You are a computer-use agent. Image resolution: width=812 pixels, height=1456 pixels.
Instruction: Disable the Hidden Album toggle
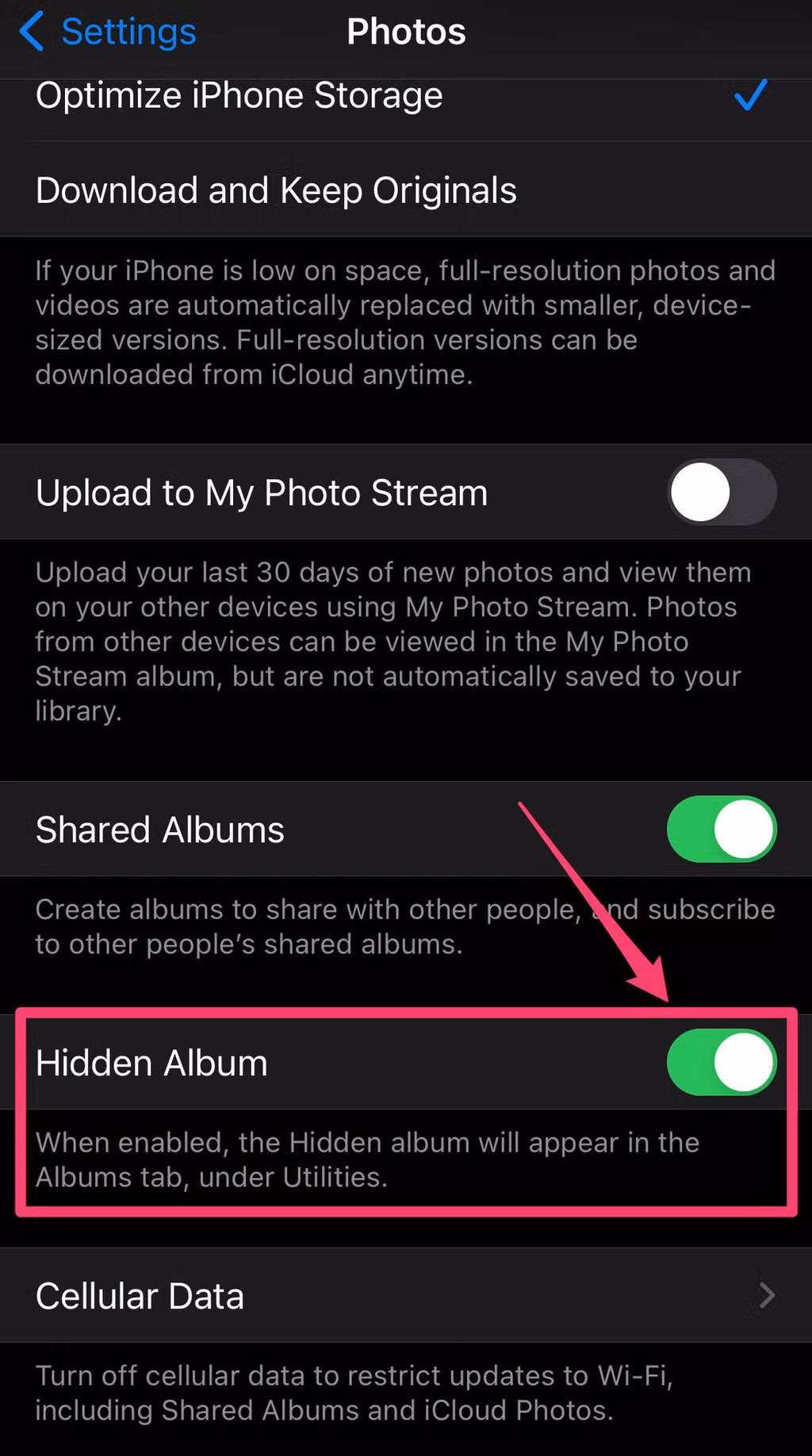[x=721, y=1063]
